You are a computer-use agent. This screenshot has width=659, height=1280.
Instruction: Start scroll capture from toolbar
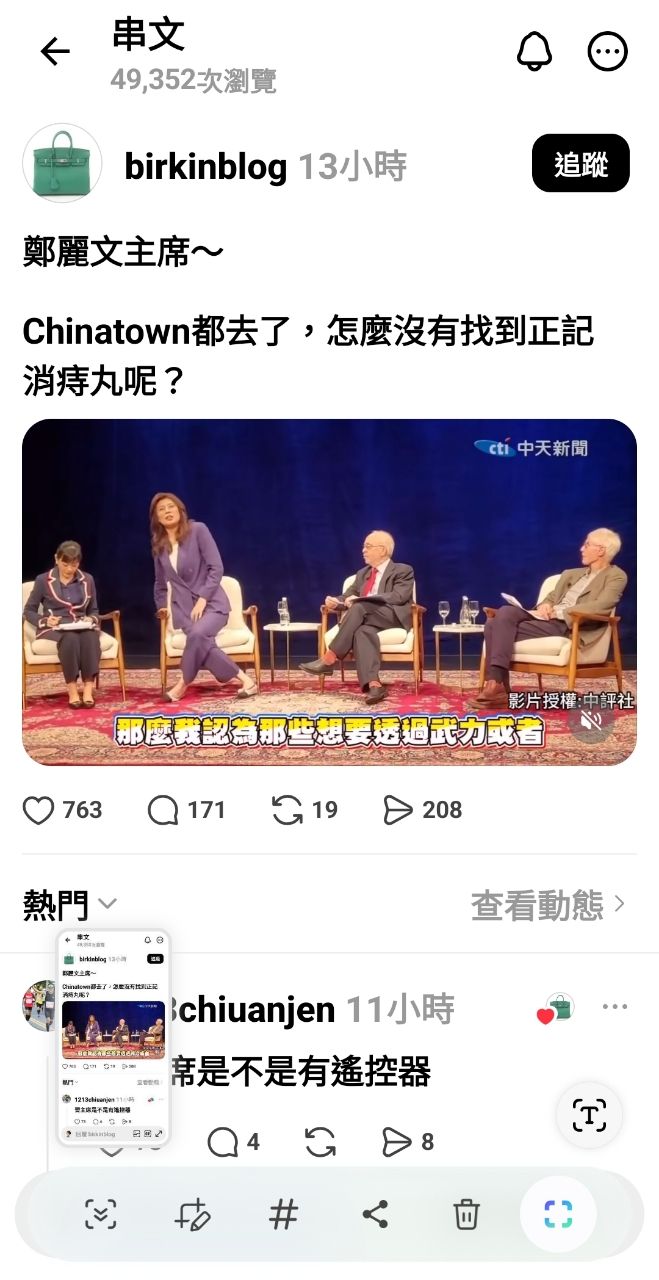click(101, 1215)
